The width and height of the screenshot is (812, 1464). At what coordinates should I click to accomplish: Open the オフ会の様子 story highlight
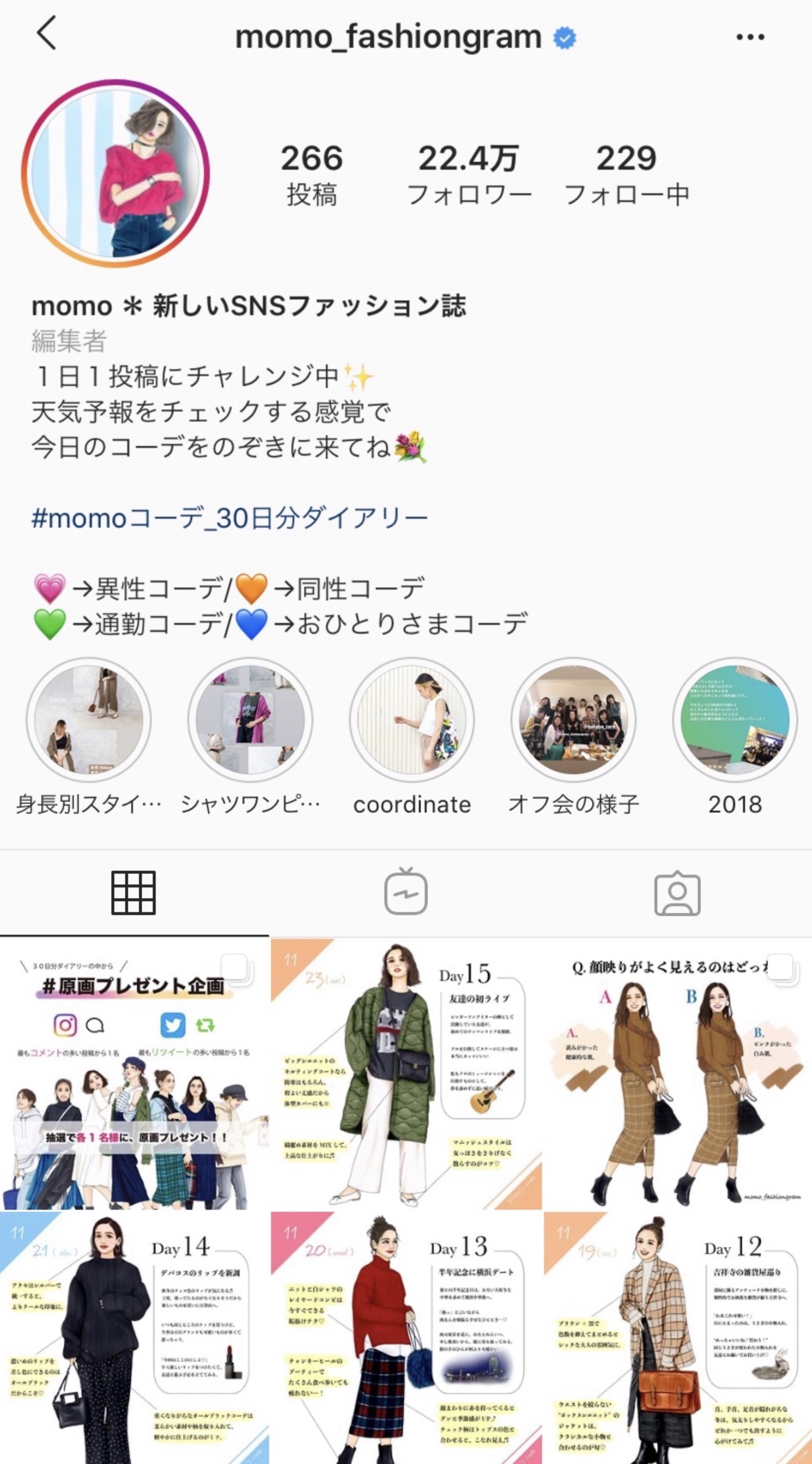(573, 720)
